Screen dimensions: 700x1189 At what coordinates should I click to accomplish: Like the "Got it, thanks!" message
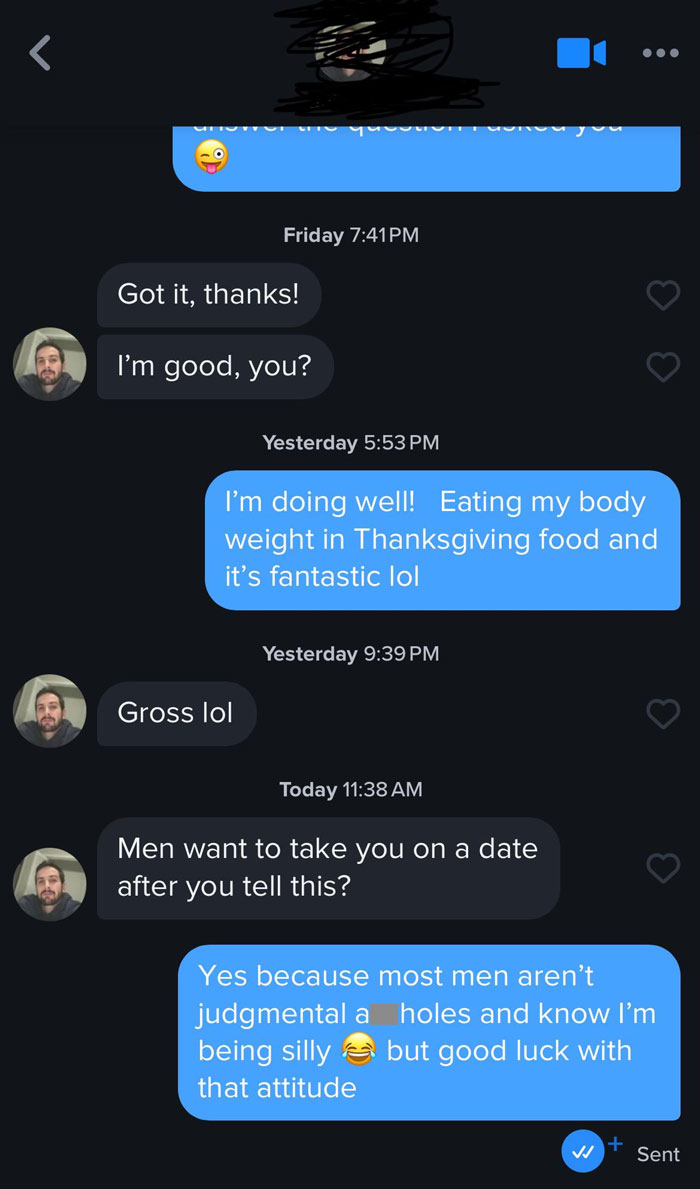[663, 295]
